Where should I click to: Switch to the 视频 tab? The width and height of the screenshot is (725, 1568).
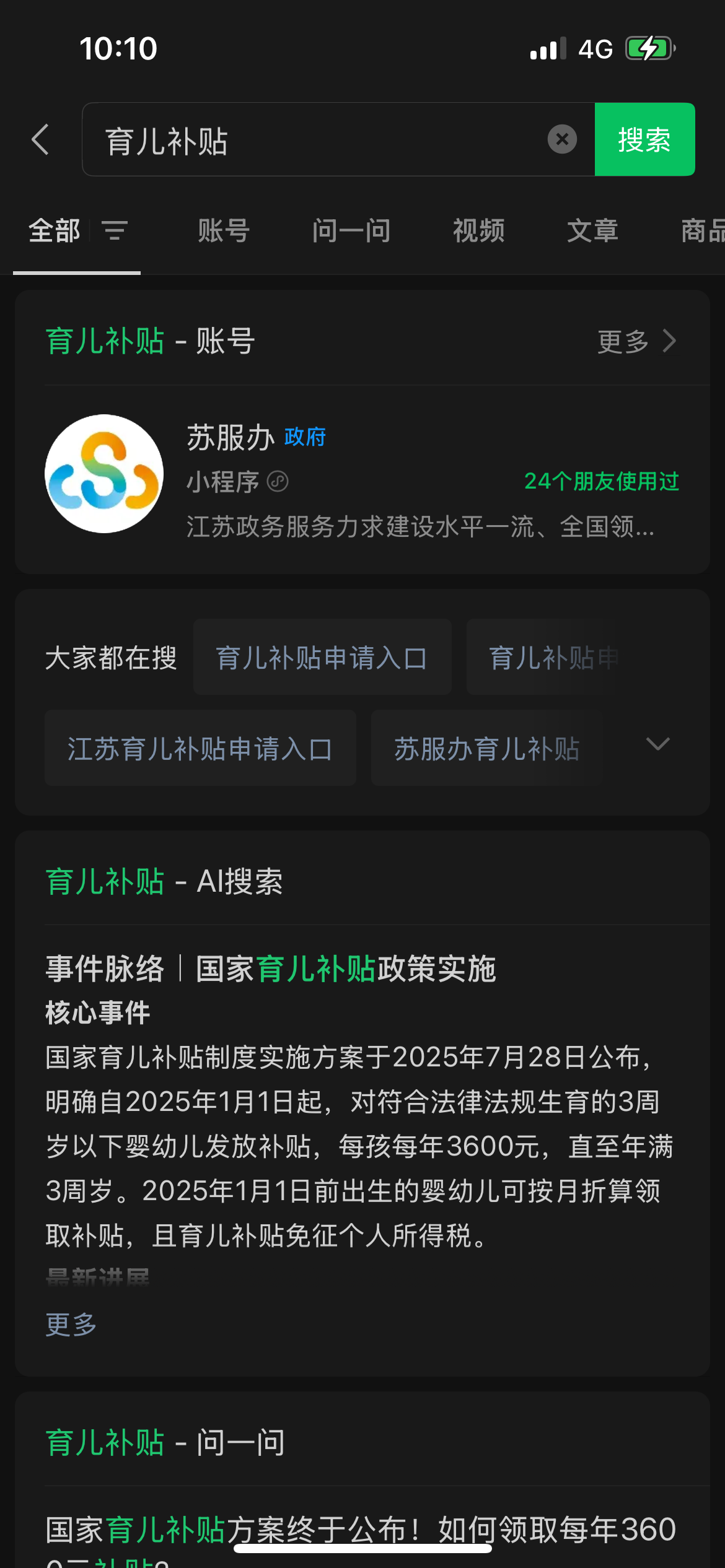(x=478, y=231)
